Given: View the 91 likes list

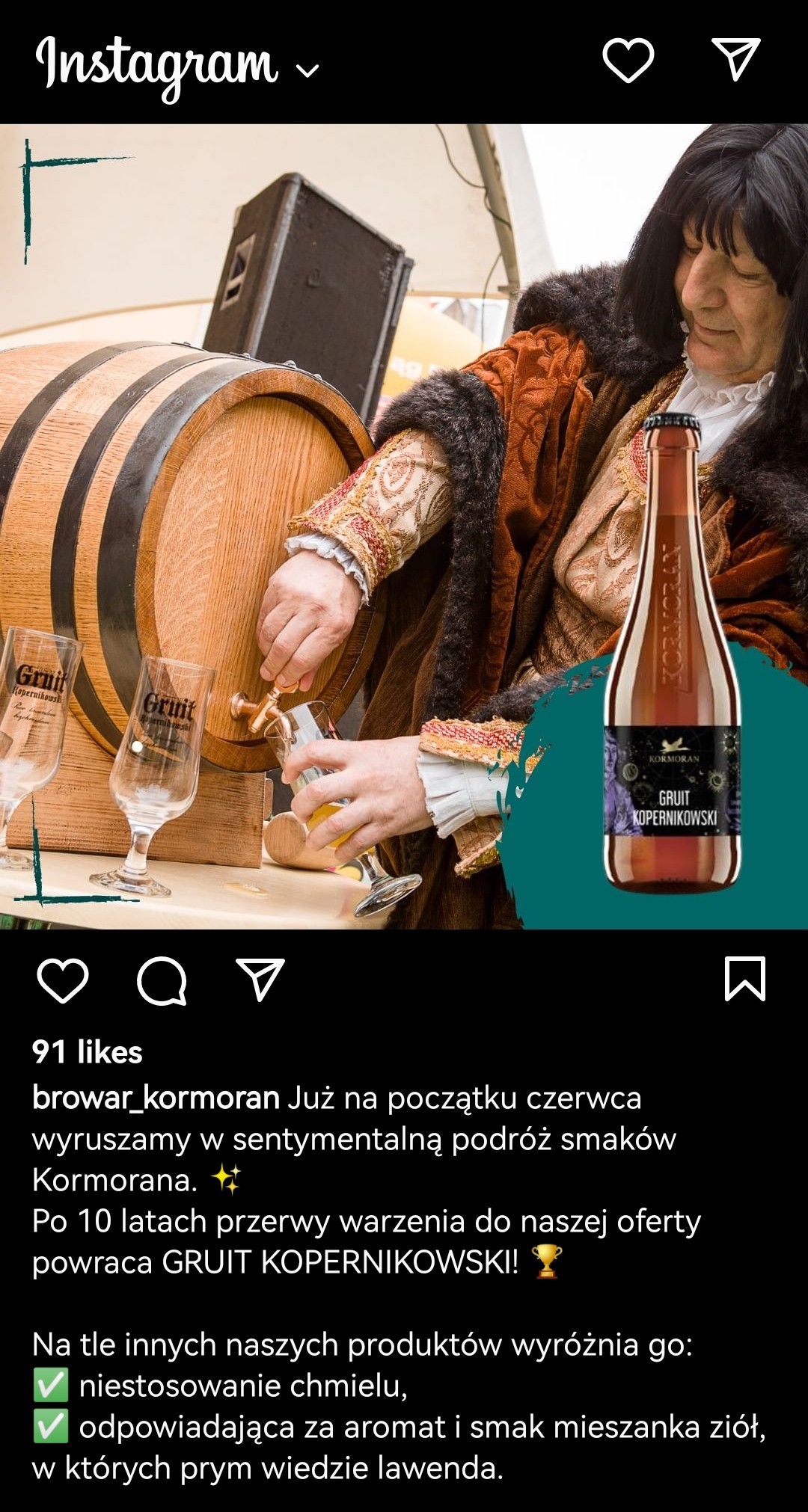Looking at the screenshot, I should click(x=88, y=1052).
